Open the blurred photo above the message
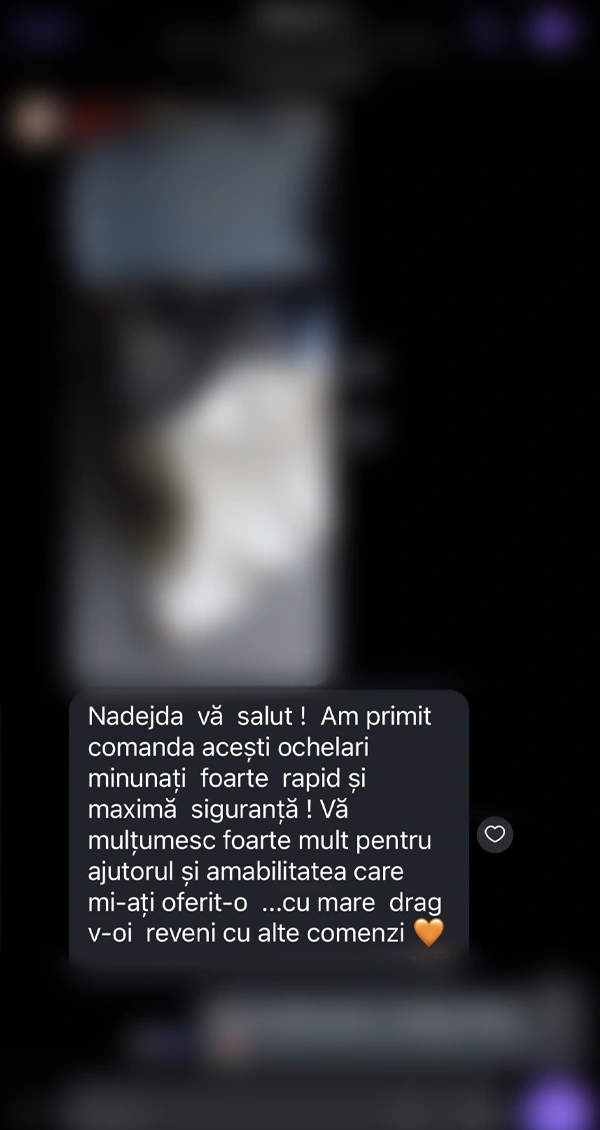 [200, 400]
